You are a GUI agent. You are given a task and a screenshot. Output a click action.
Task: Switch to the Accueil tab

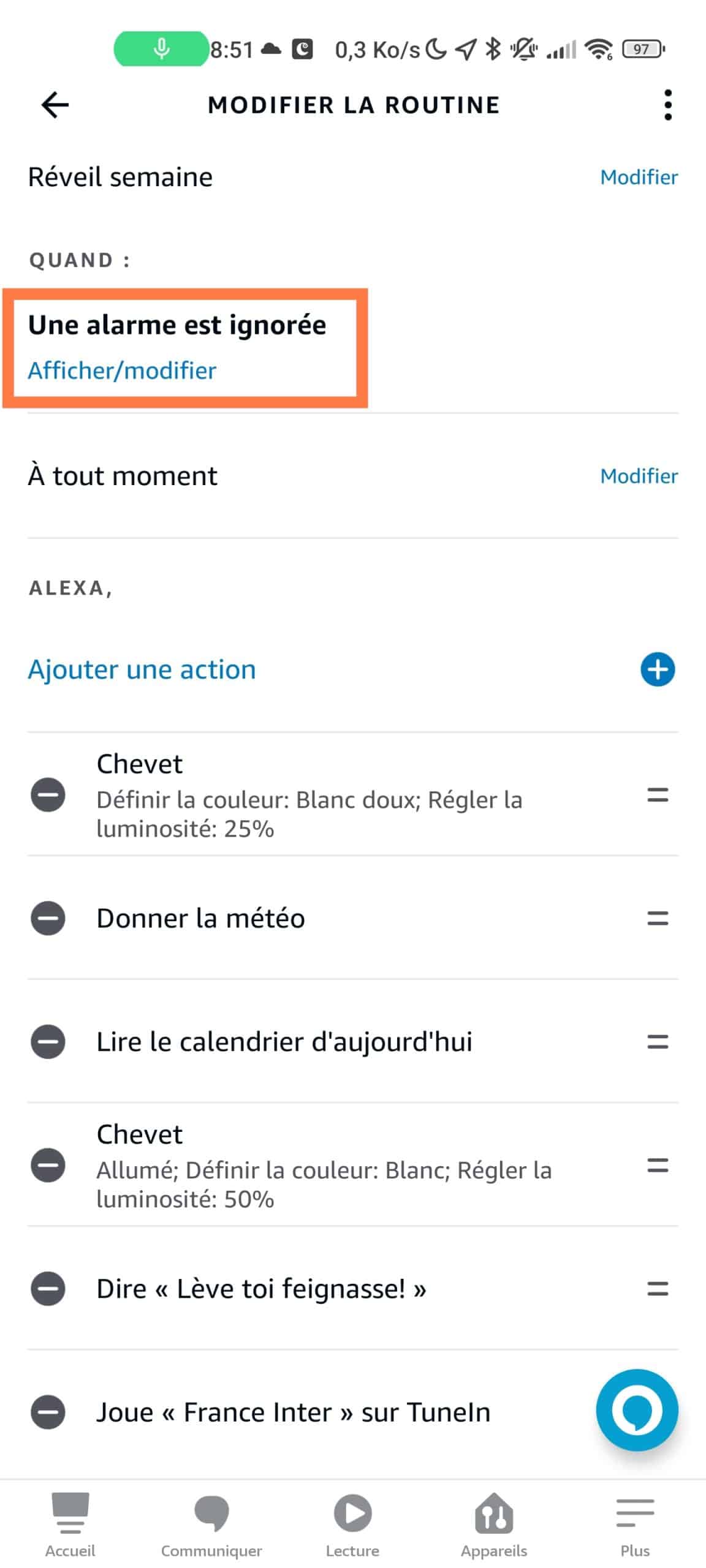point(70,1525)
